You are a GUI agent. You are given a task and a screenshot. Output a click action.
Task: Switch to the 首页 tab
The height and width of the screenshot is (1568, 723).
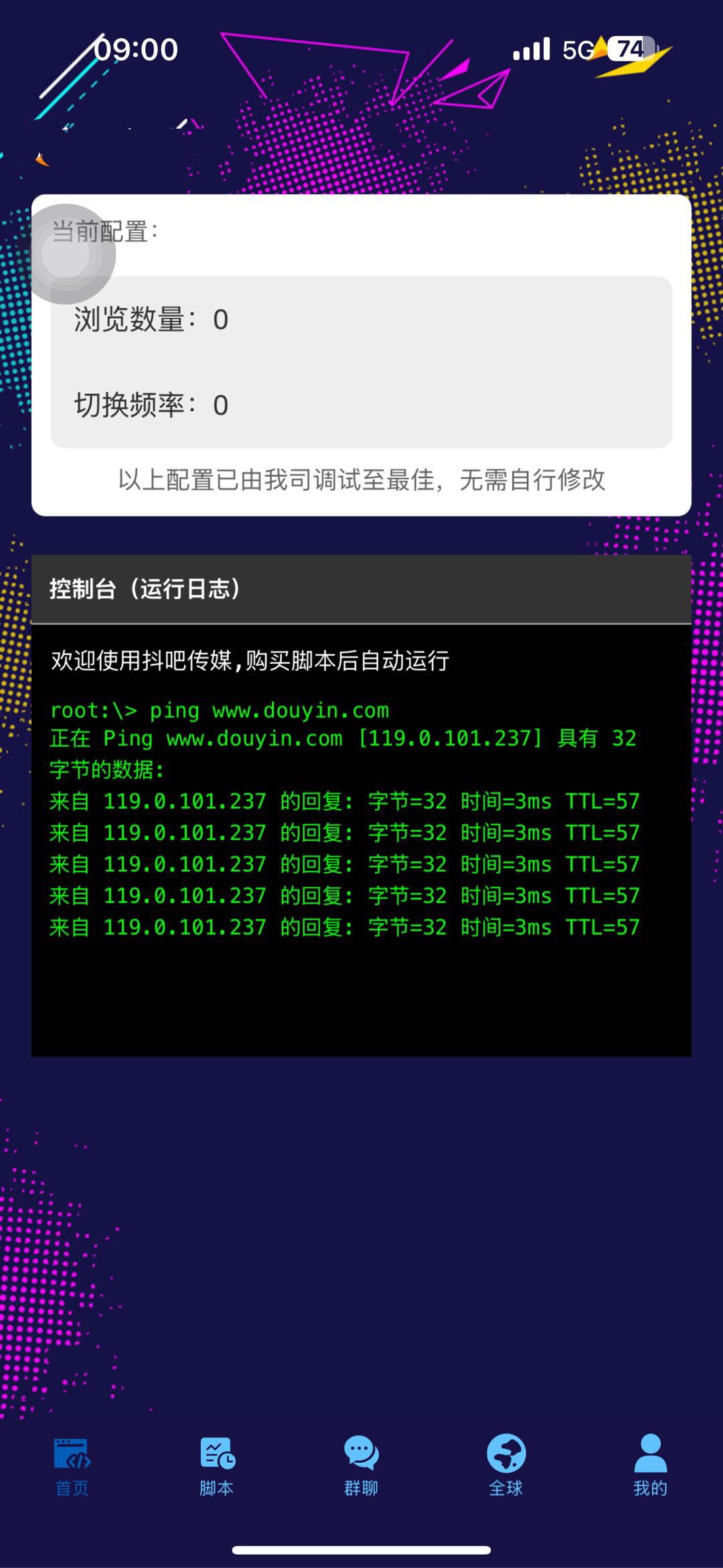pos(72,1466)
